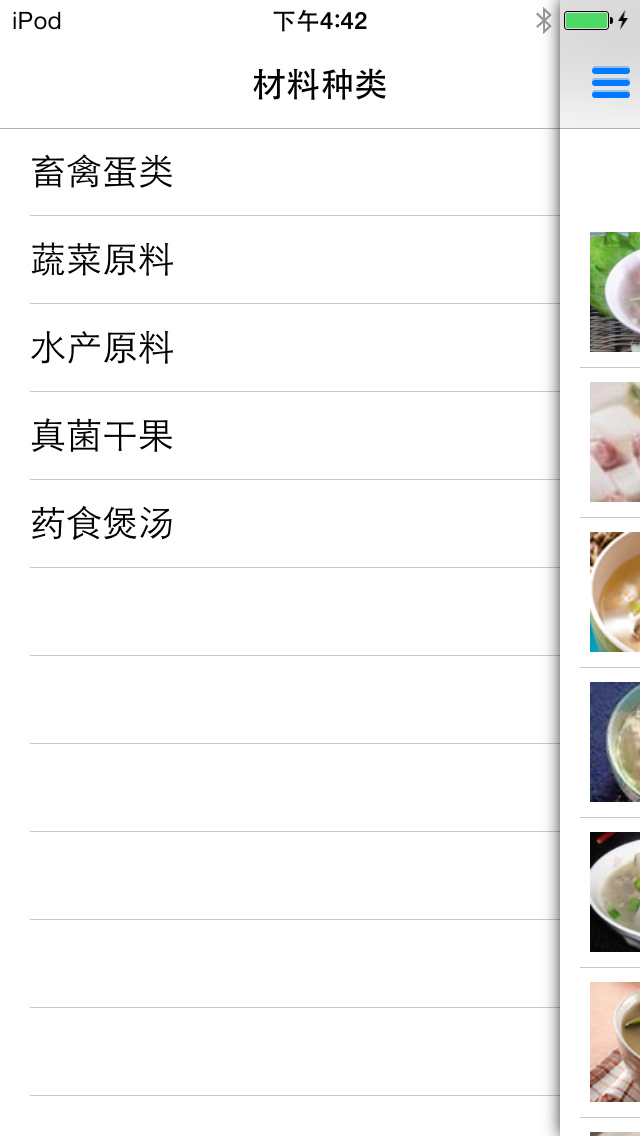Open the 真菌干果 category
This screenshot has width=640, height=1136.
pyautogui.click(x=102, y=436)
